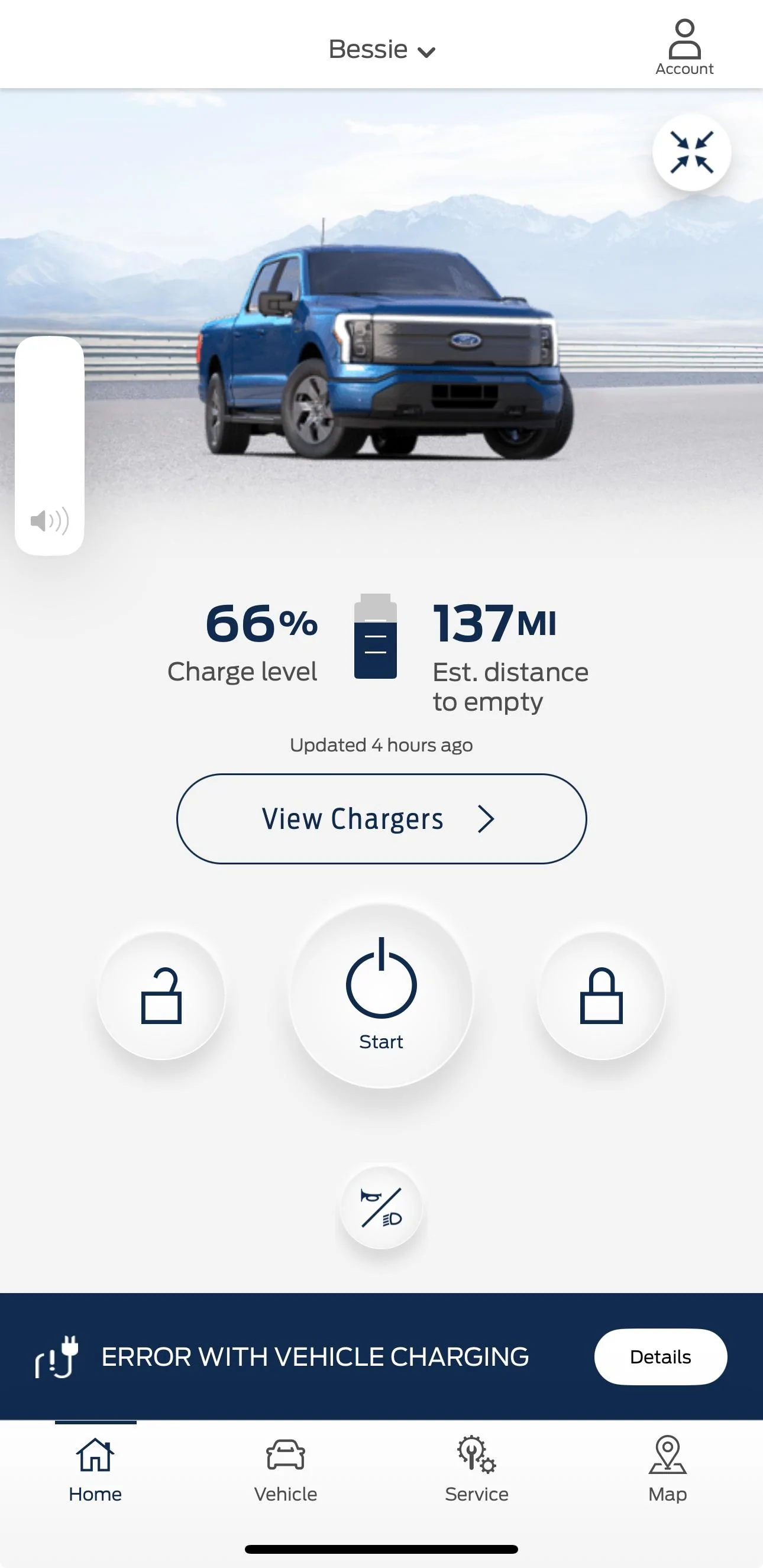View details of charging error

pos(660,1357)
